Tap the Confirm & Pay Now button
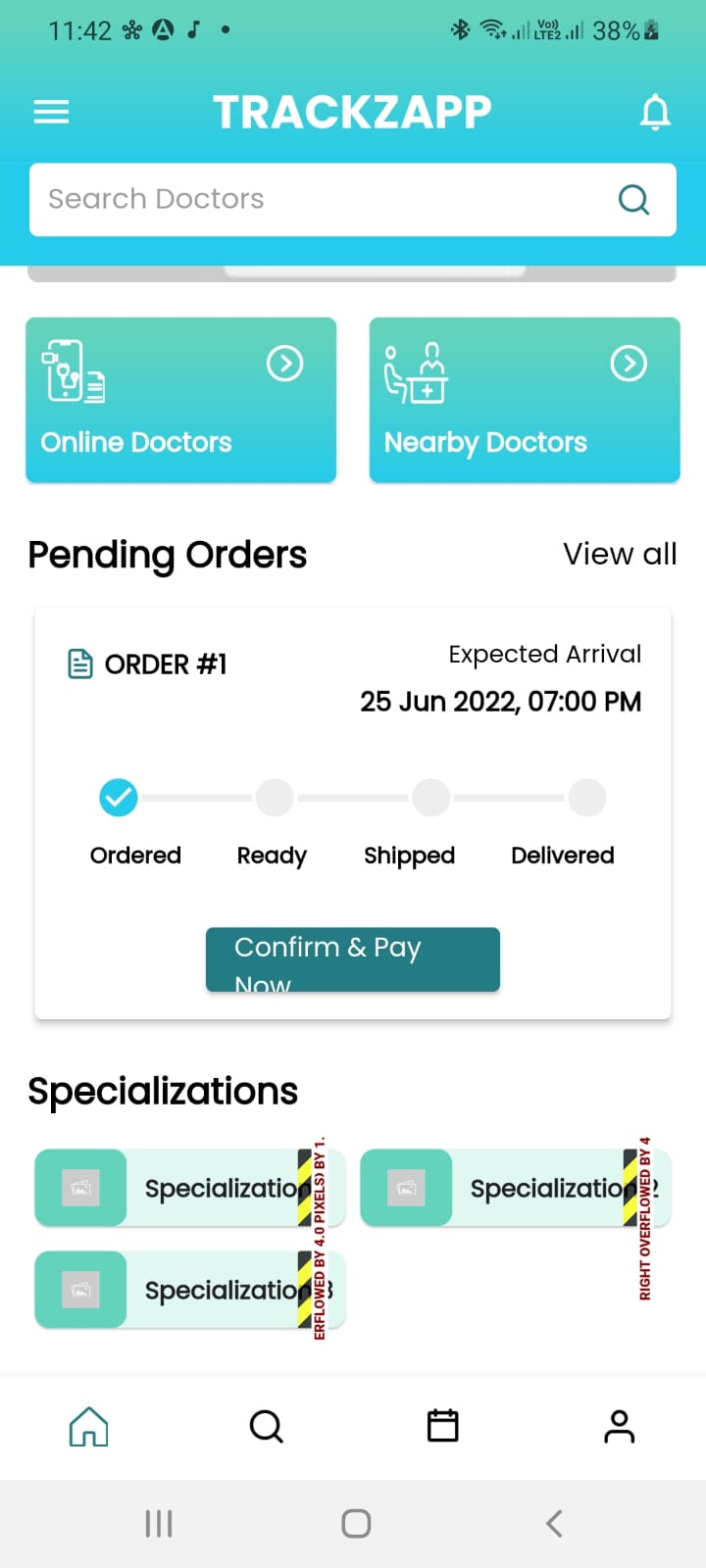706x1568 pixels. pos(353,959)
